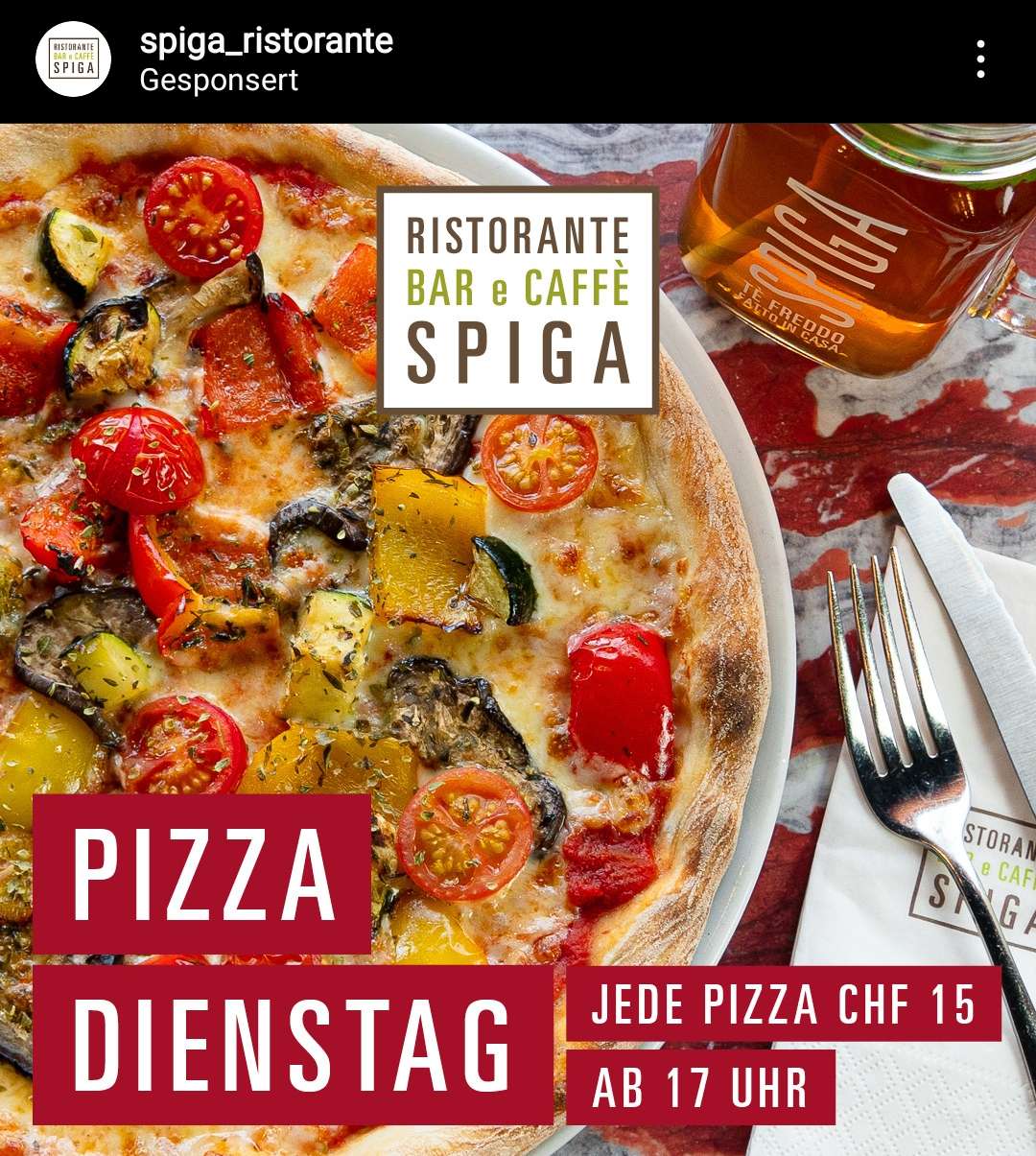This screenshot has height=1156, width=1036.
Task: Open the three-dot overflow menu
Action: click(x=979, y=59)
